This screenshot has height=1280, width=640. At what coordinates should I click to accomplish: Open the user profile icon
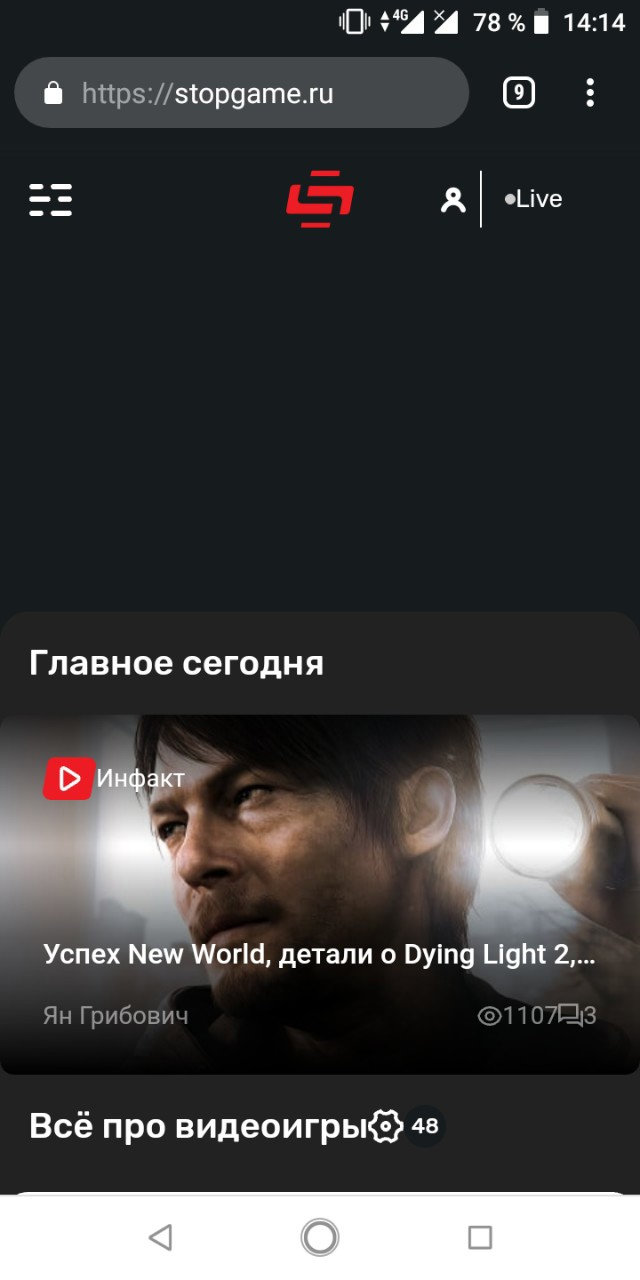(453, 200)
